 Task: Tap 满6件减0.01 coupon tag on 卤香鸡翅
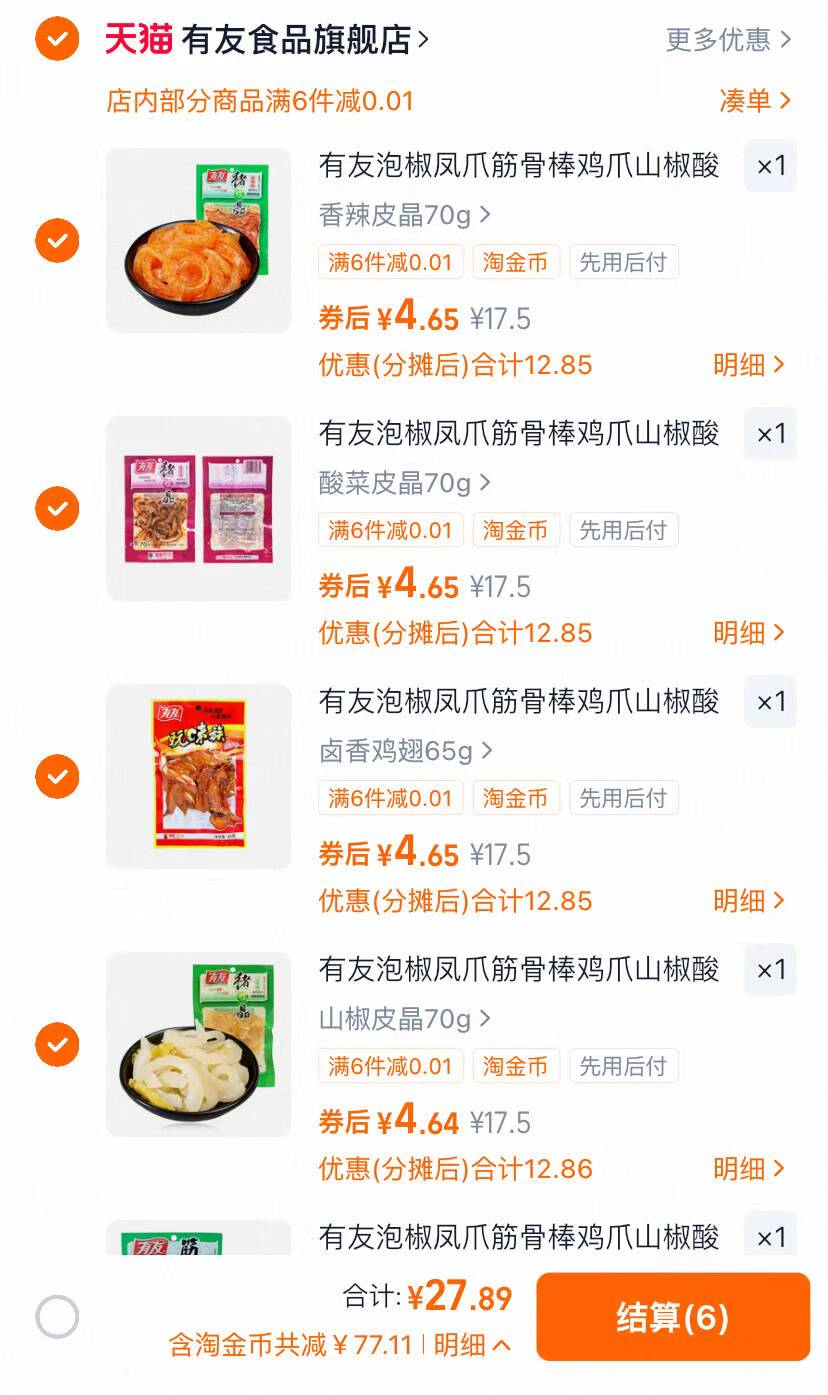(390, 797)
